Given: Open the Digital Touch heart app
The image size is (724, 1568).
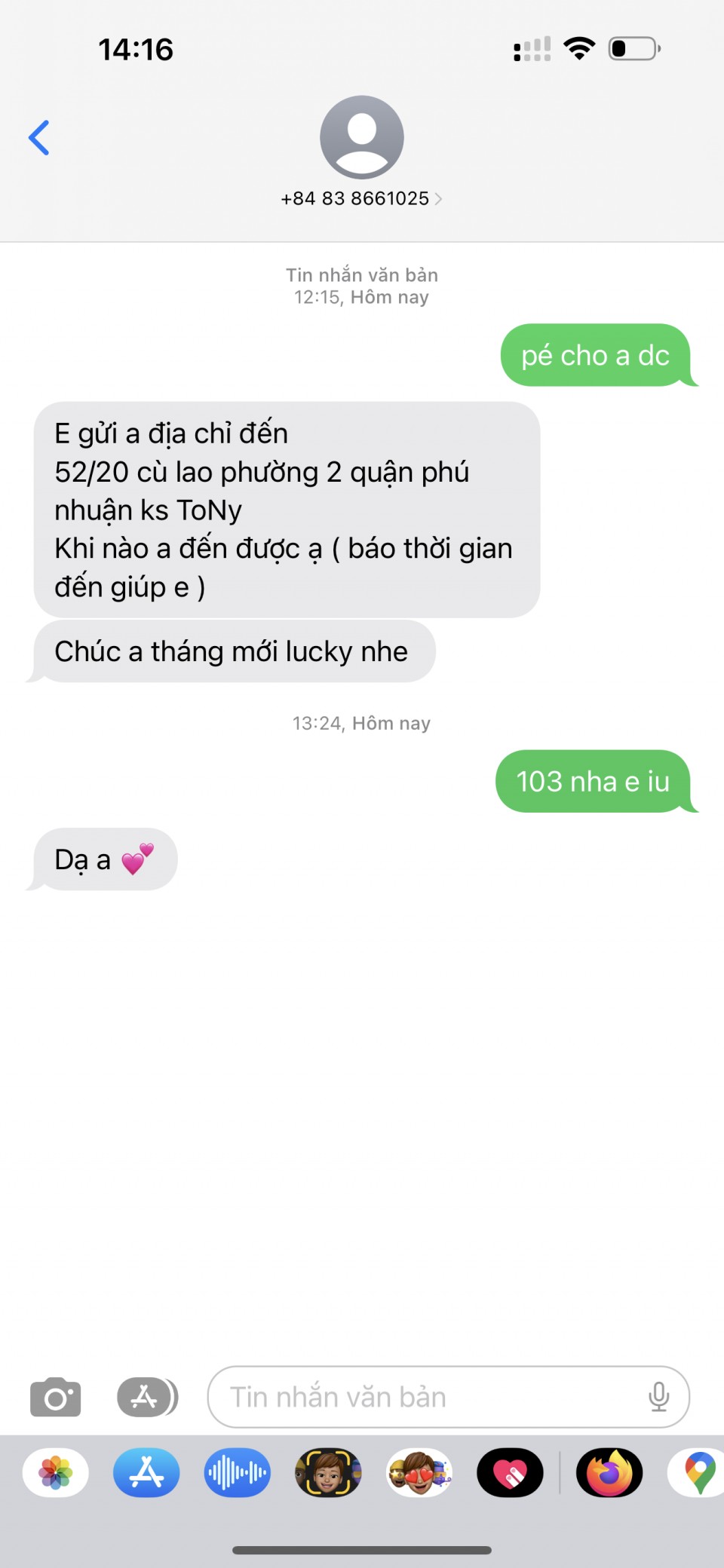Looking at the screenshot, I should 510,1472.
